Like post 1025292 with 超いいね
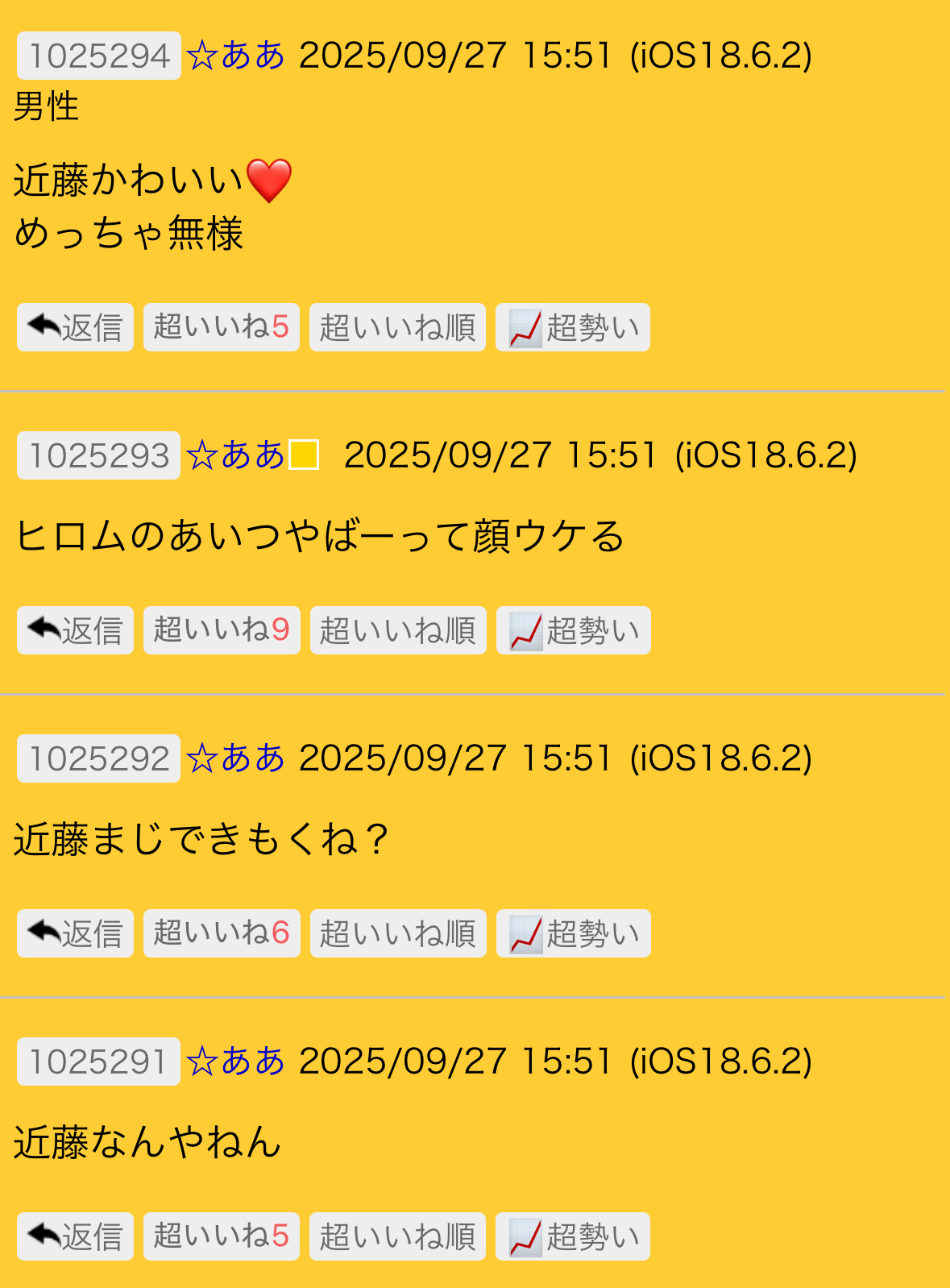The image size is (950, 1288). [x=222, y=933]
